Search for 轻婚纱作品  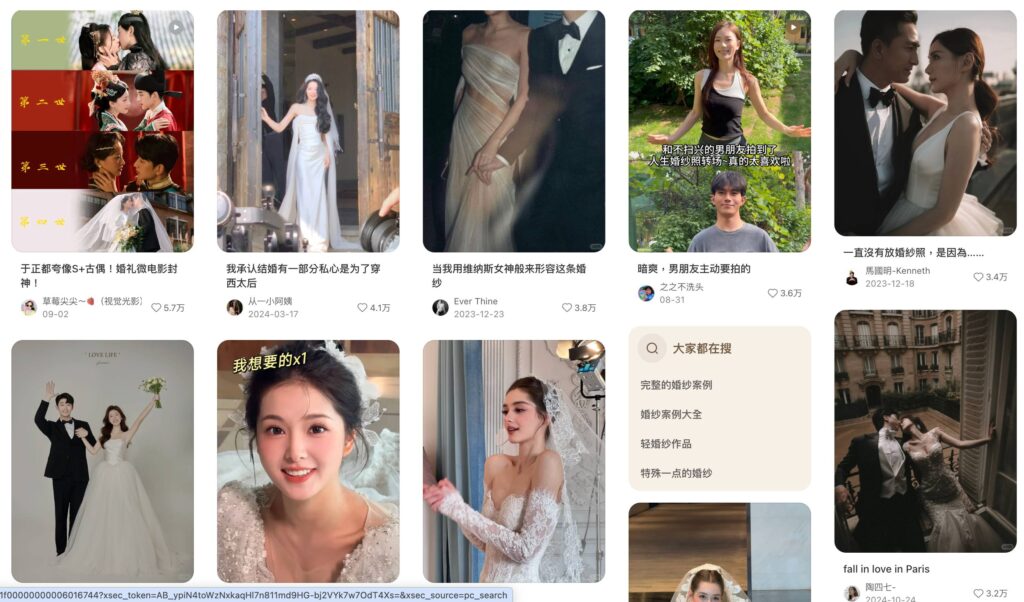click(666, 444)
